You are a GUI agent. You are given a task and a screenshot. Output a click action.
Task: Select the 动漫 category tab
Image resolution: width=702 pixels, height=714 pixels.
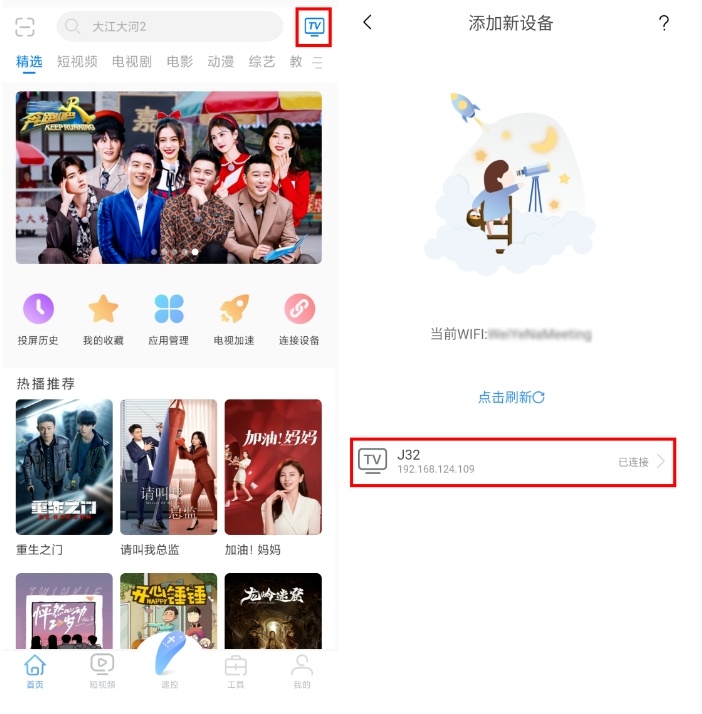(220, 62)
